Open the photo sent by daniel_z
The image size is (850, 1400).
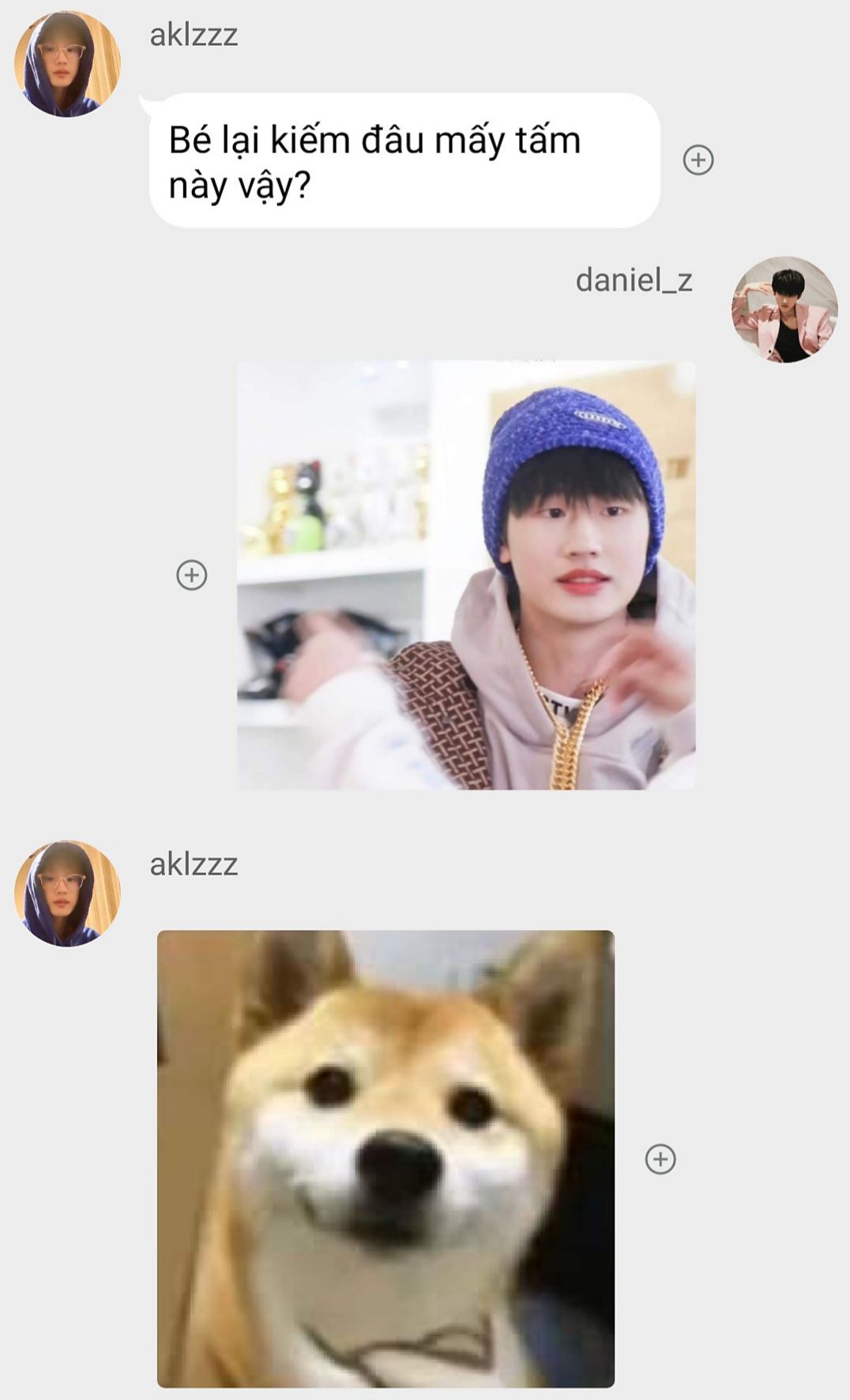pyautogui.click(x=466, y=574)
